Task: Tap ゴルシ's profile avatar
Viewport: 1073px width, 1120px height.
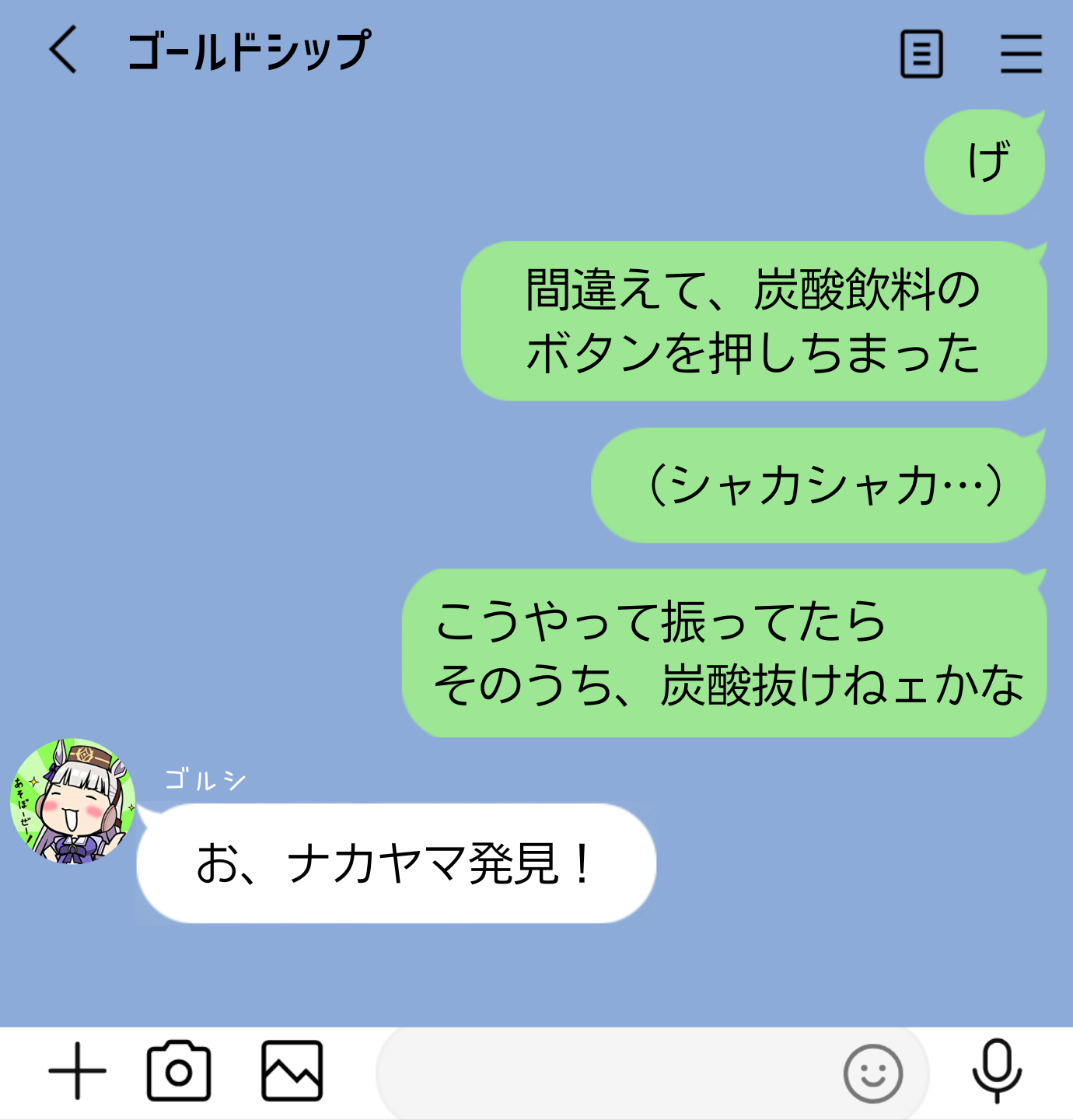Action: [73, 801]
